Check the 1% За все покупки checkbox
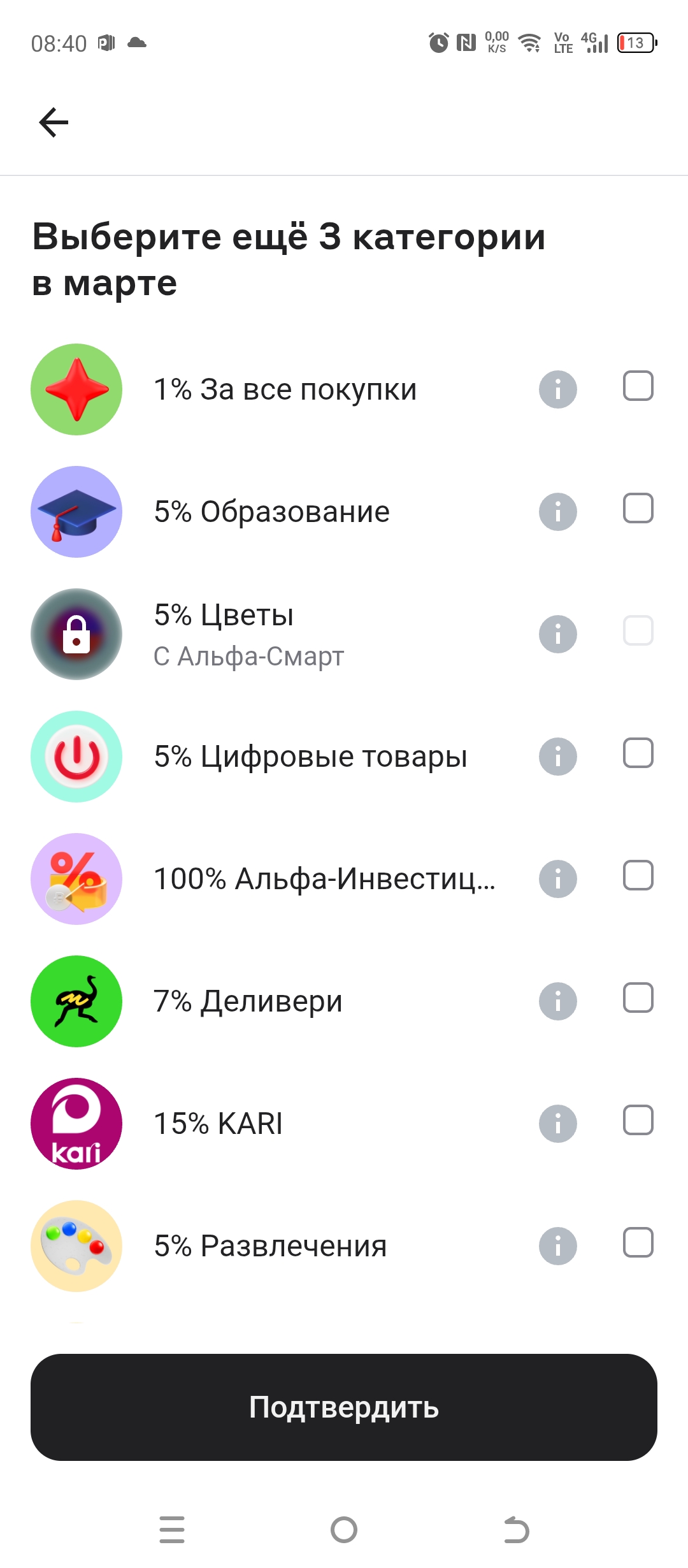The image size is (688, 1568). point(638,386)
